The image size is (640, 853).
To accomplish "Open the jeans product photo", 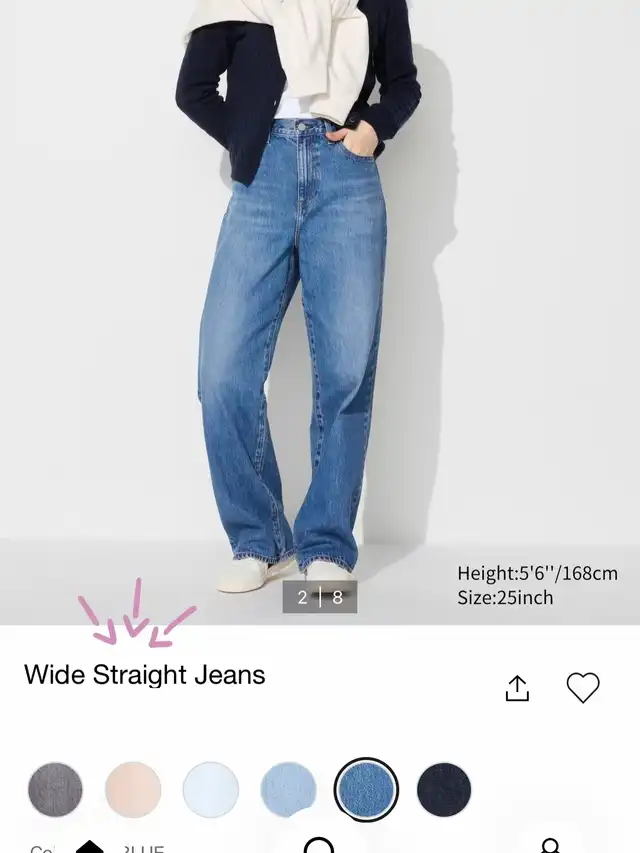I will point(320,312).
